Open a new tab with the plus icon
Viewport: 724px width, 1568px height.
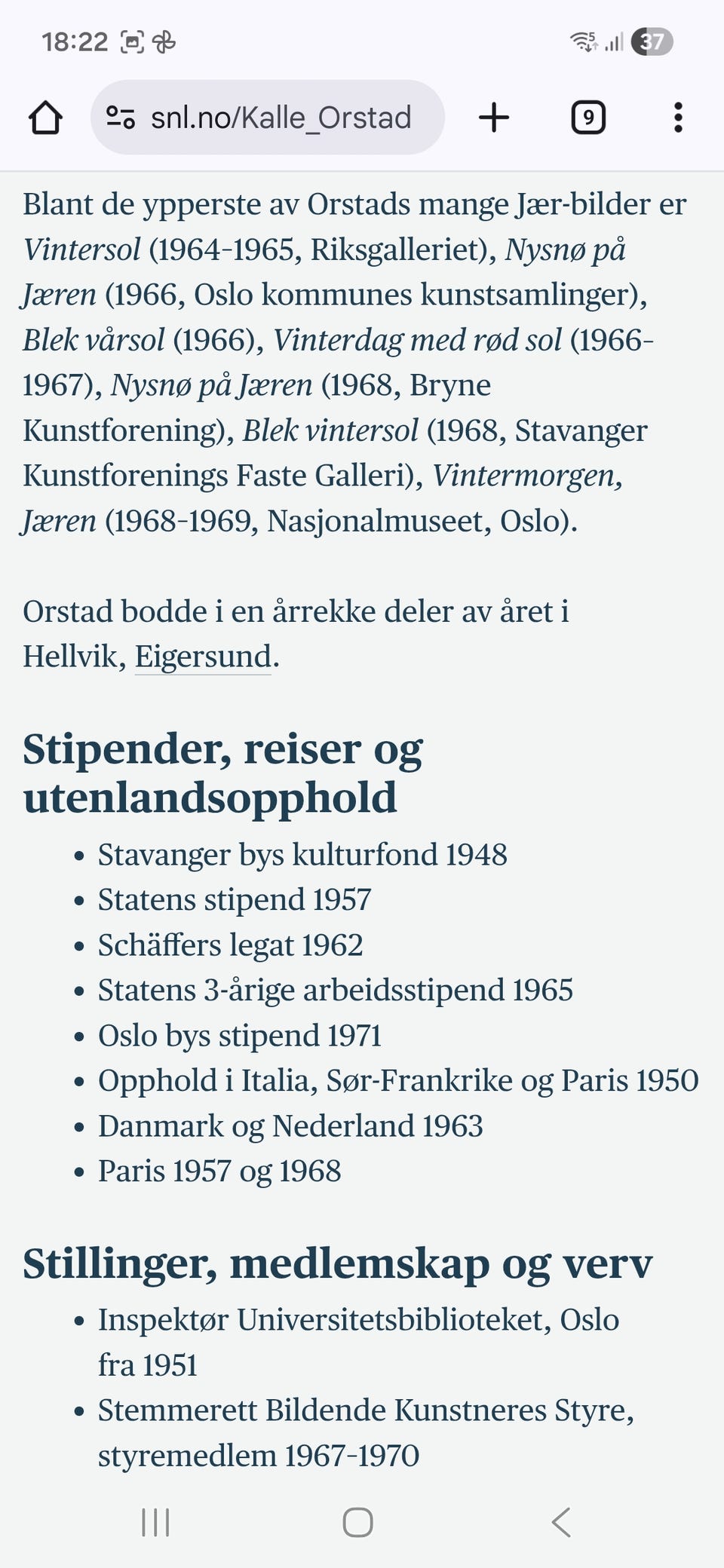(493, 117)
